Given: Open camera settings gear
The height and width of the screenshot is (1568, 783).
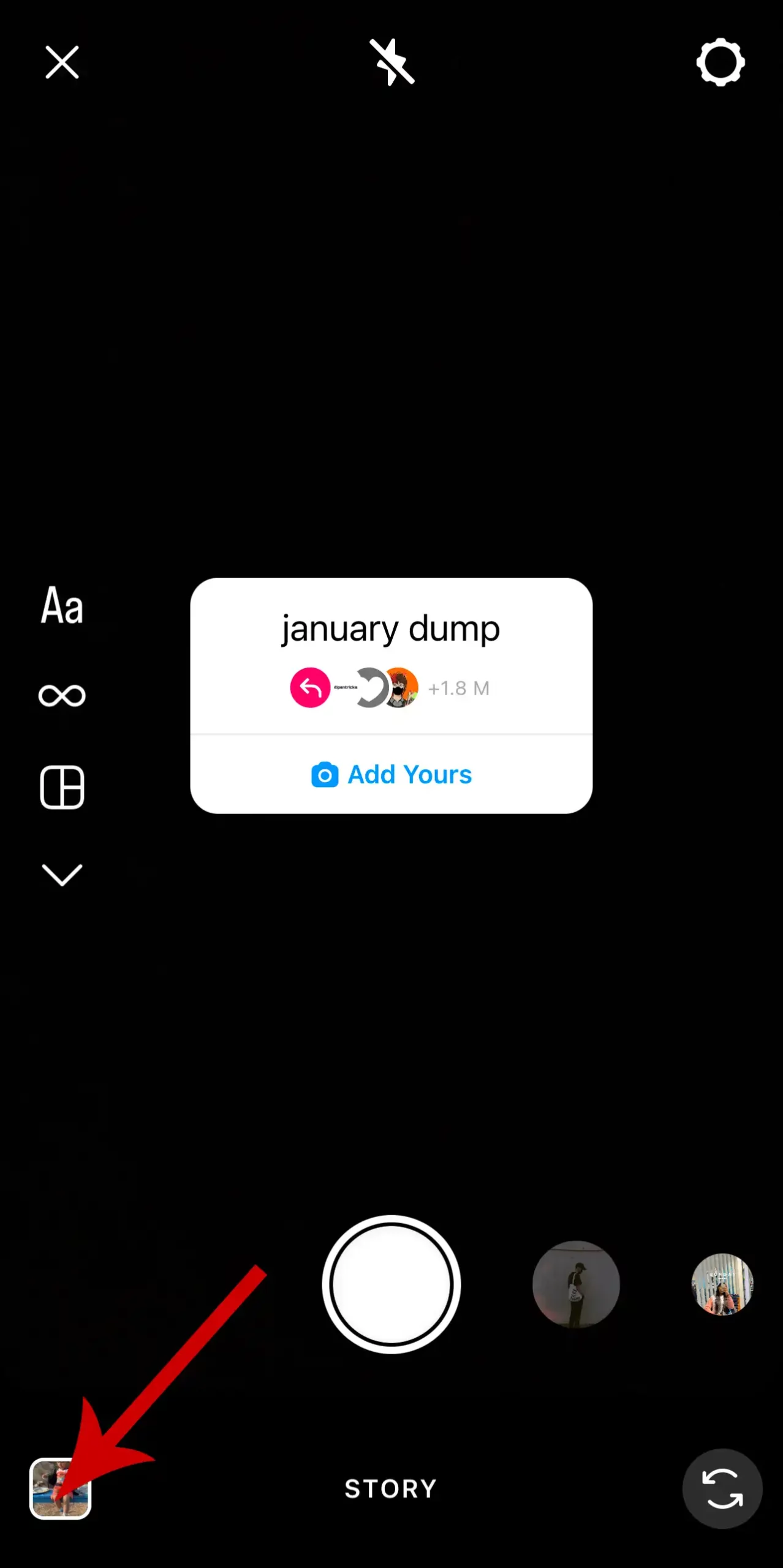Looking at the screenshot, I should coord(721,62).
